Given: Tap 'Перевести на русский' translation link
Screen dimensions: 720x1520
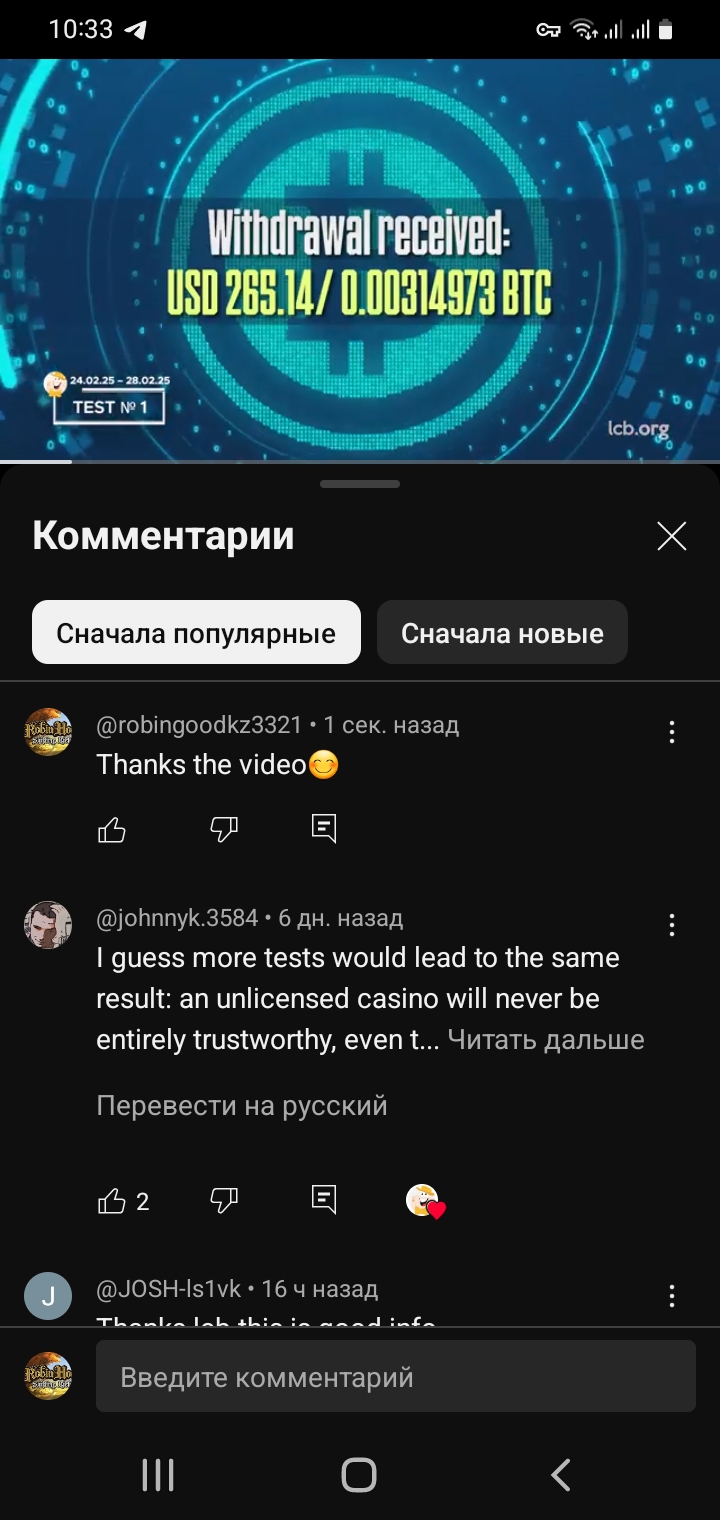Looking at the screenshot, I should pyautogui.click(x=241, y=1106).
